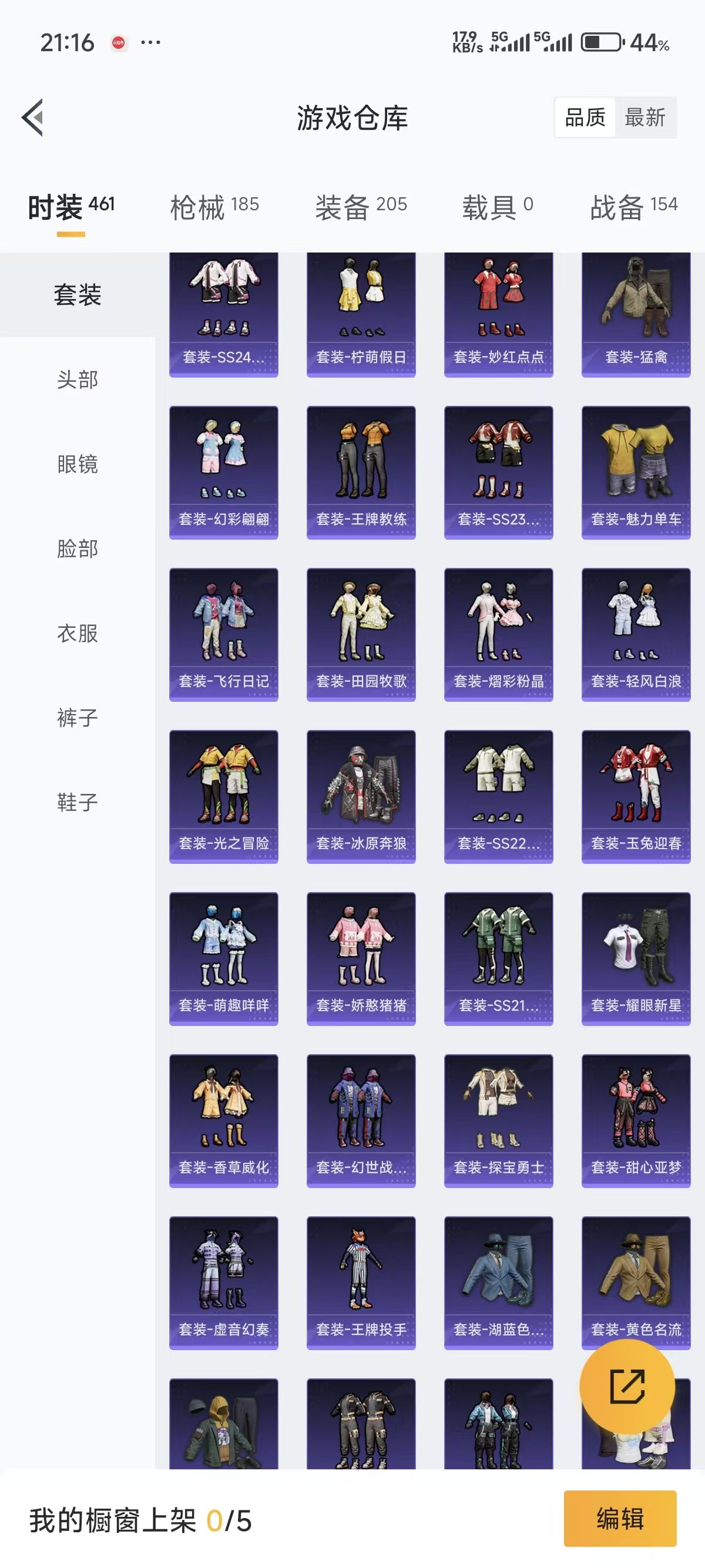Open the 战备 tab
Screen dimensions: 705x1568
point(633,207)
